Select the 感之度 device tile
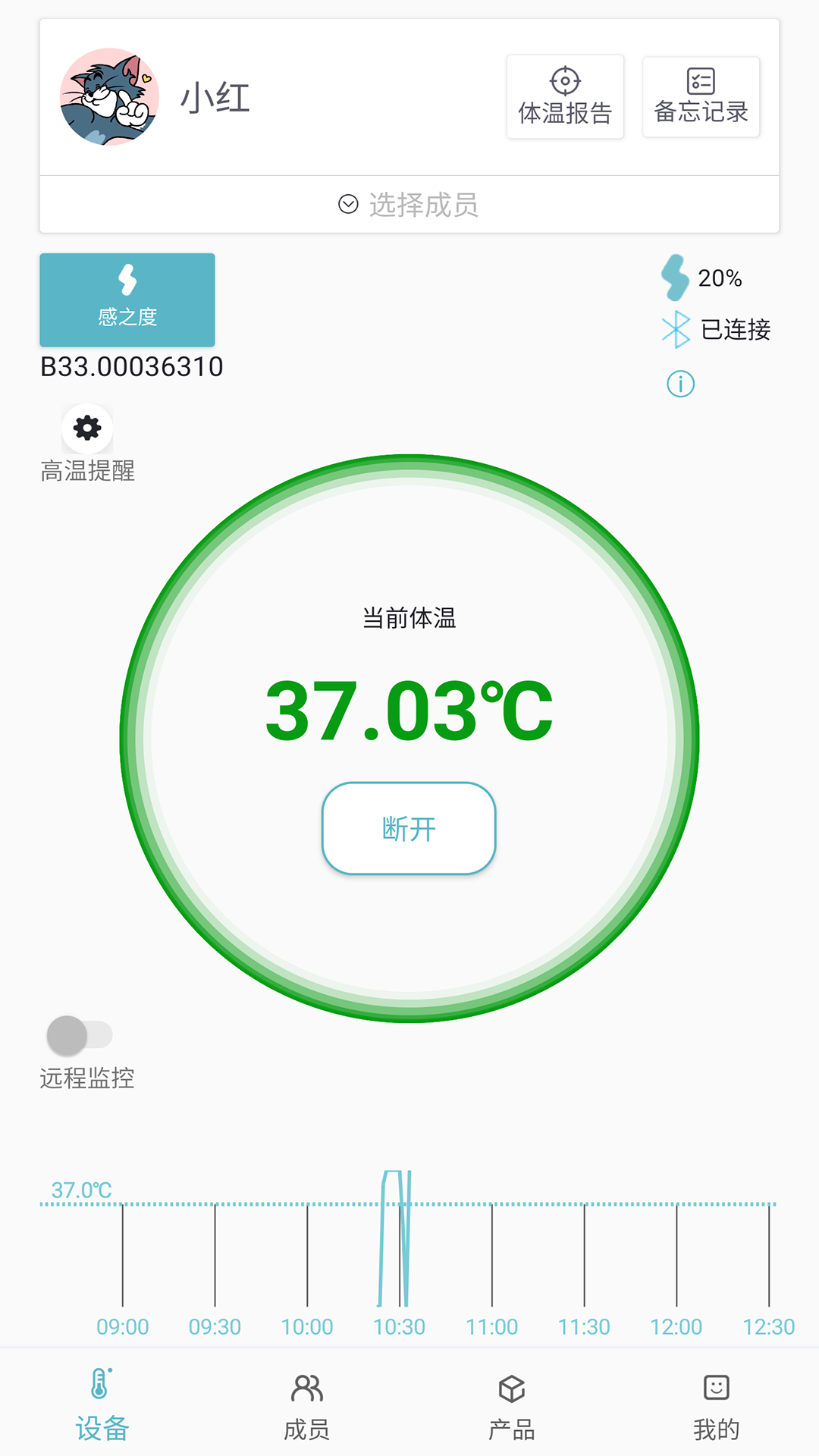 127,300
